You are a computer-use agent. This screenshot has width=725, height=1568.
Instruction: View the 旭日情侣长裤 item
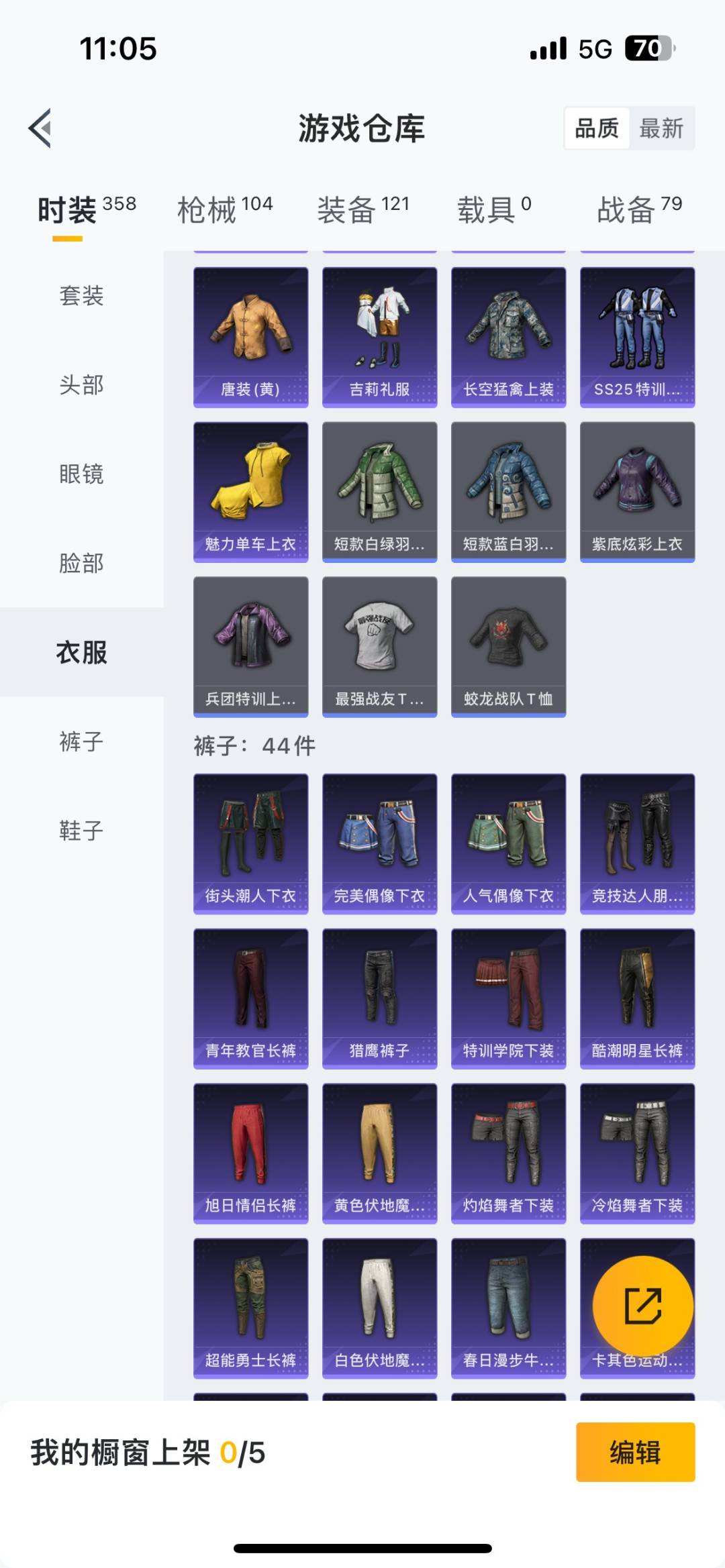click(x=251, y=1153)
